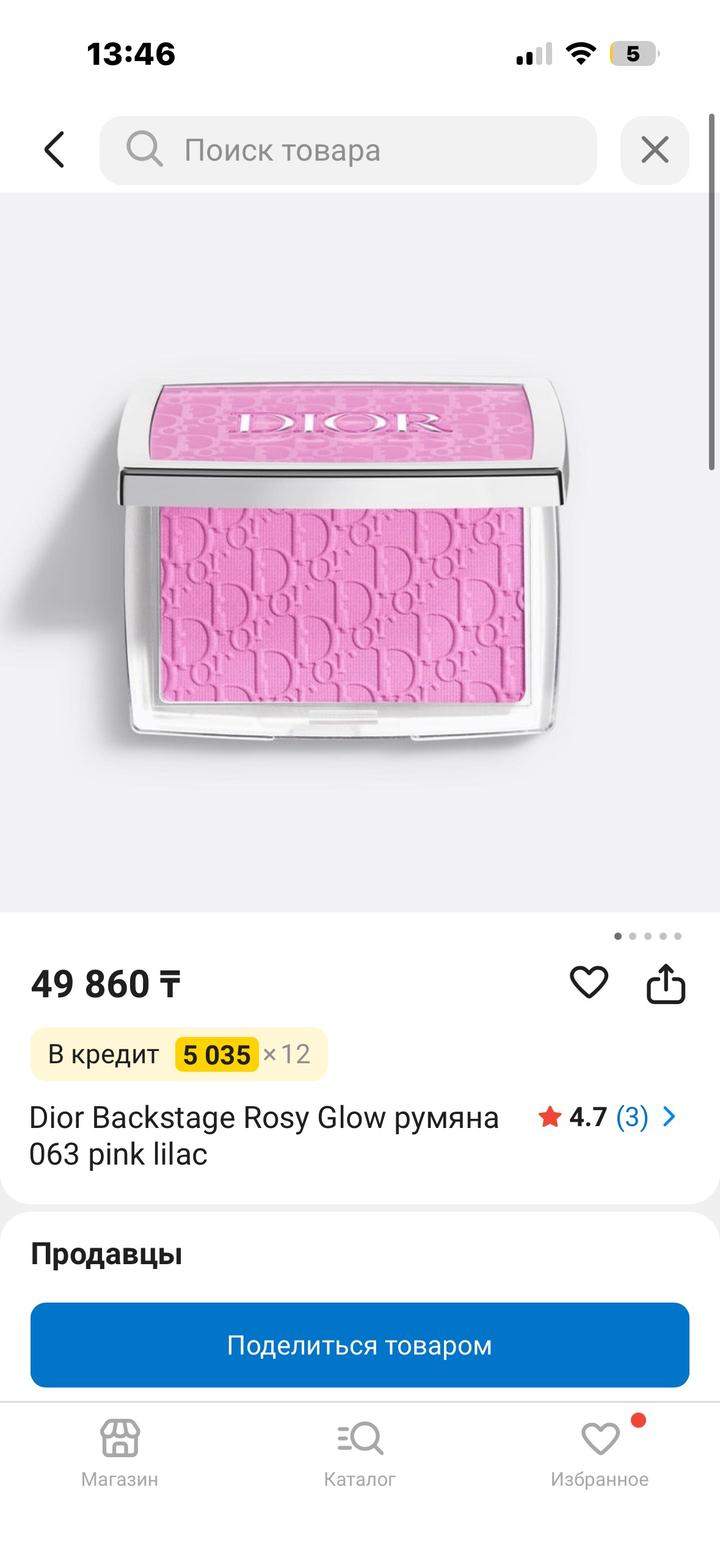The height and width of the screenshot is (1561, 720).
Task: Tap the В кредит installment offer
Action: (179, 1054)
